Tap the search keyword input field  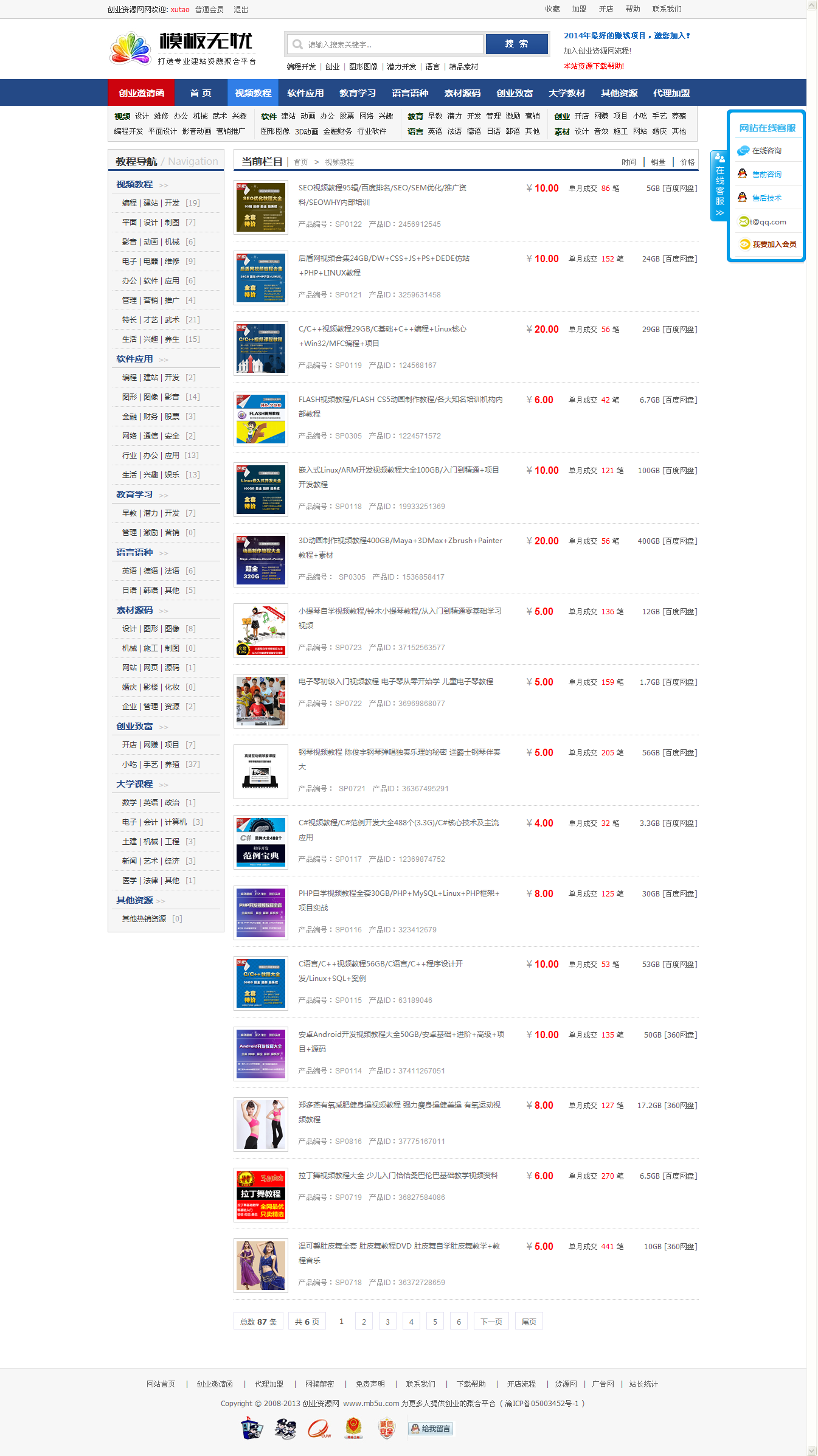(x=389, y=44)
